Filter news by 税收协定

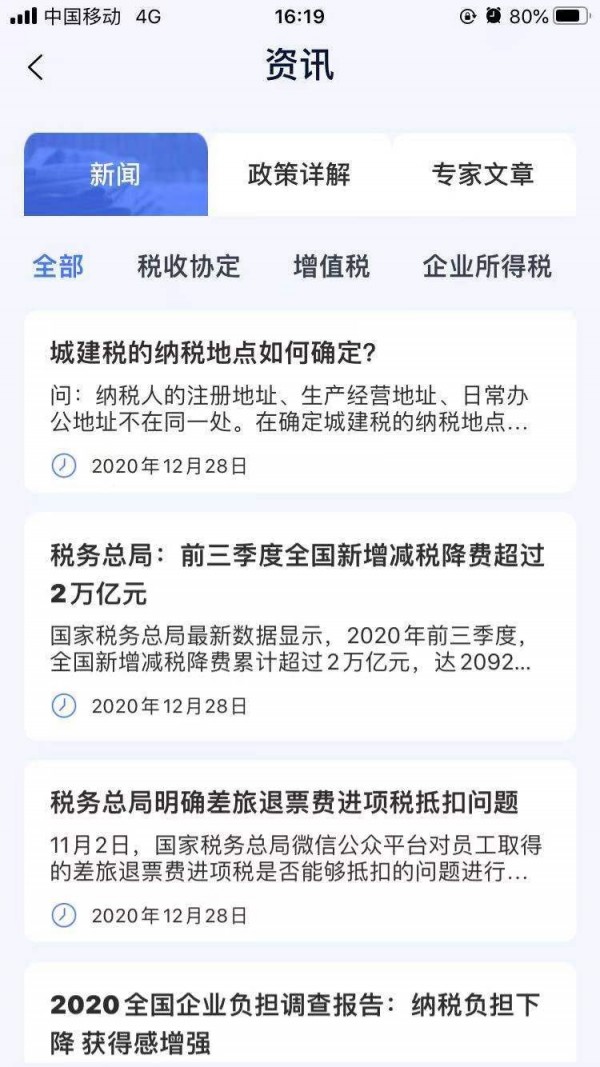click(189, 267)
